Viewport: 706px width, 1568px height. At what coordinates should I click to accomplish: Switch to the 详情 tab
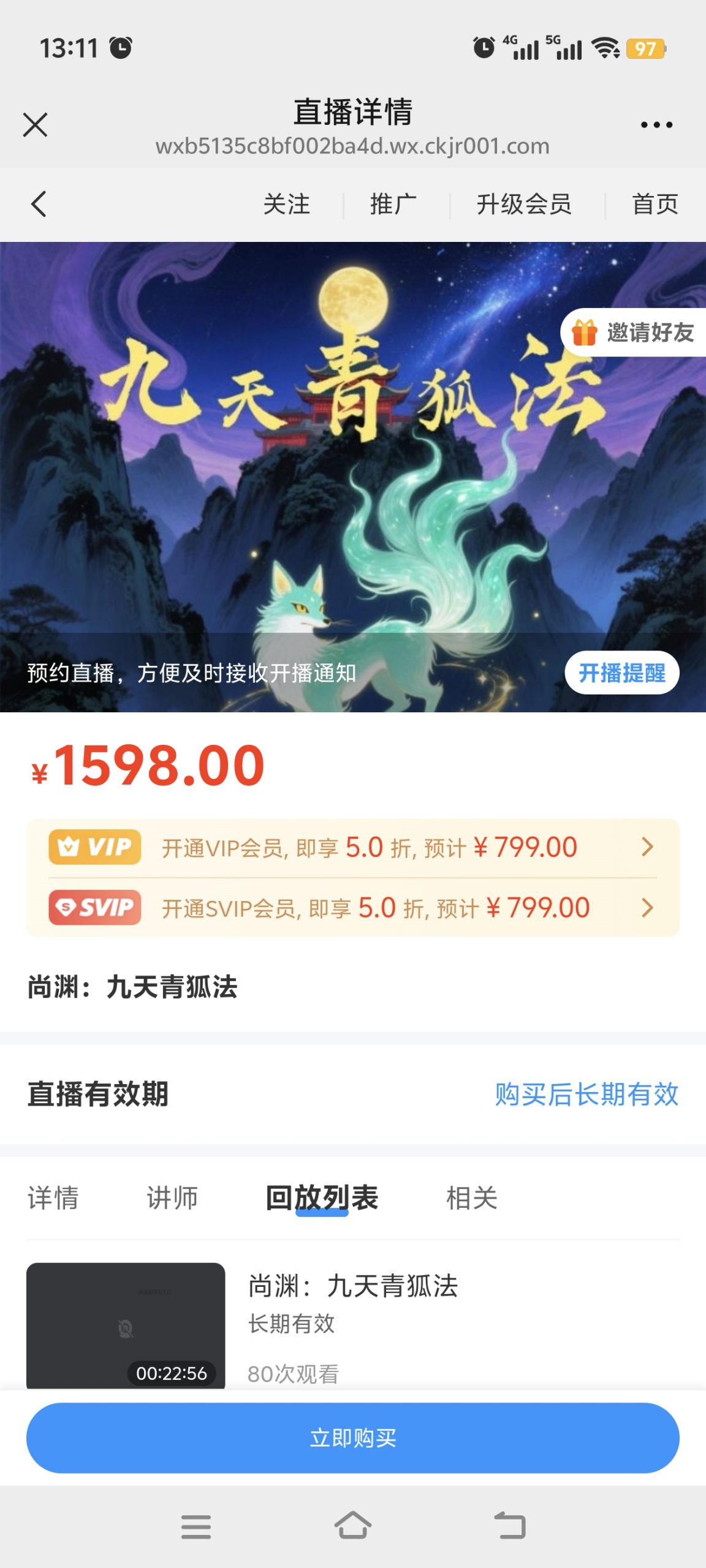pos(53,1198)
